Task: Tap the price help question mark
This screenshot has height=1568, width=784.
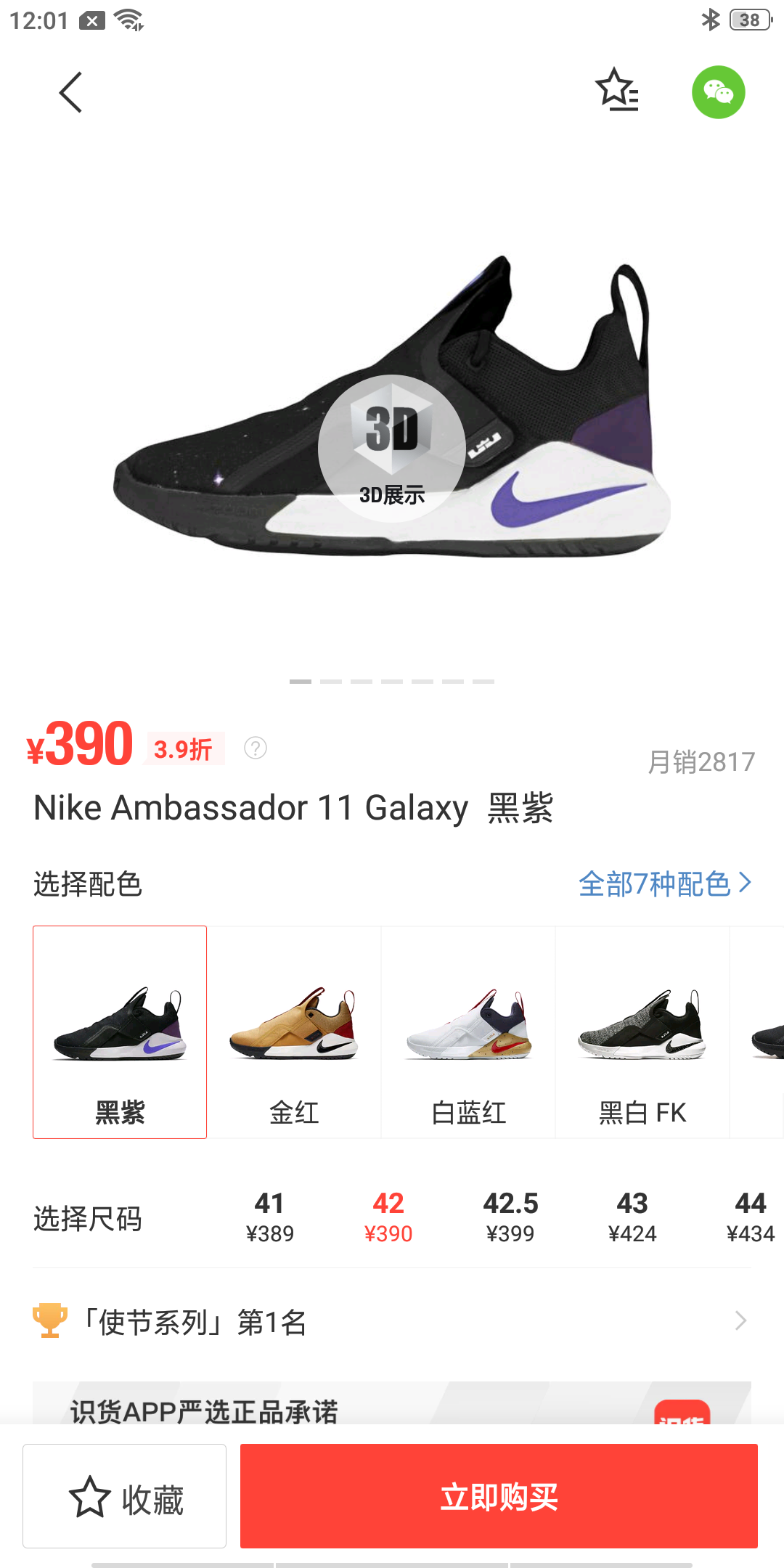Action: tap(256, 748)
